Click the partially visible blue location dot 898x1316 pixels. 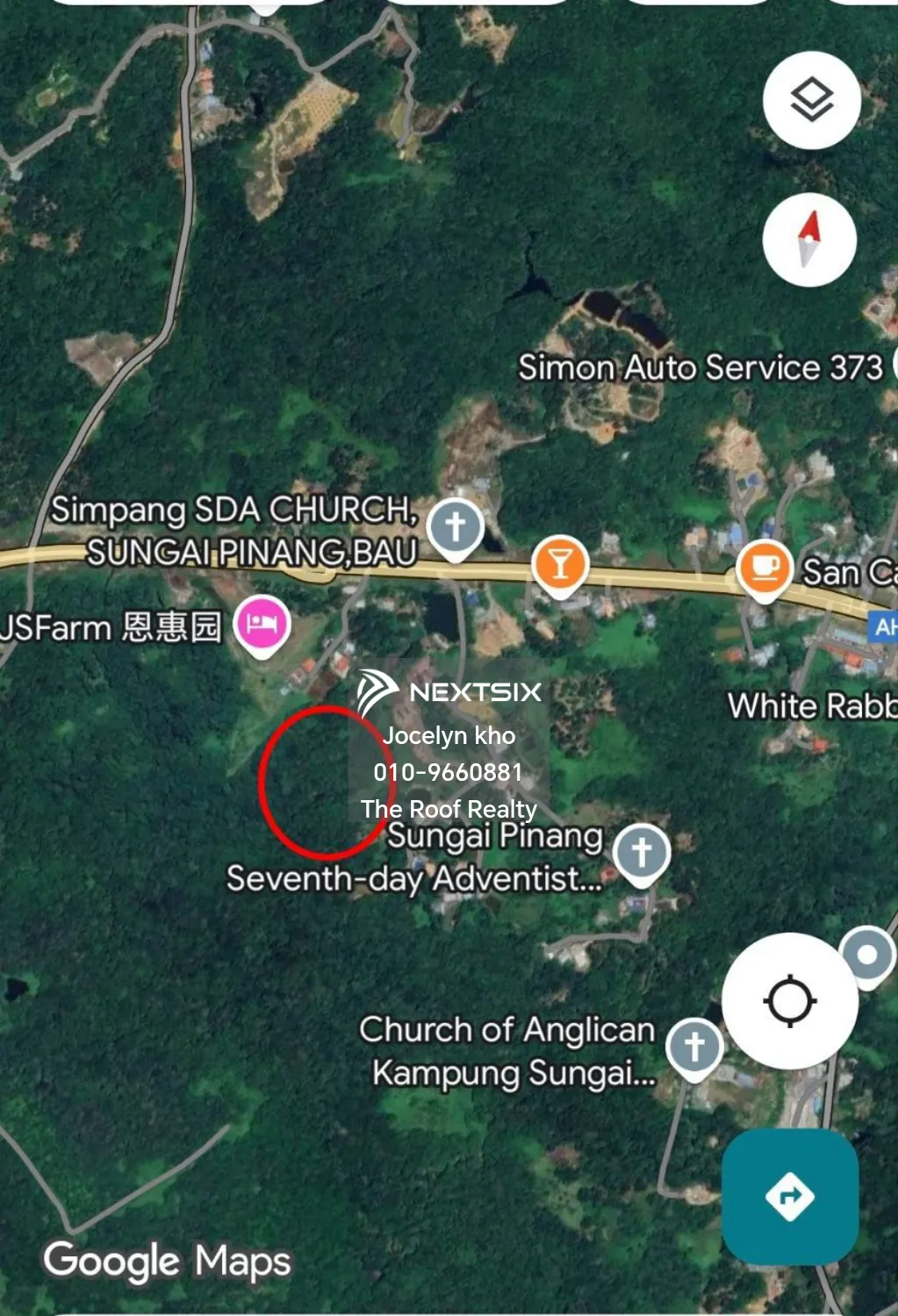point(868,954)
